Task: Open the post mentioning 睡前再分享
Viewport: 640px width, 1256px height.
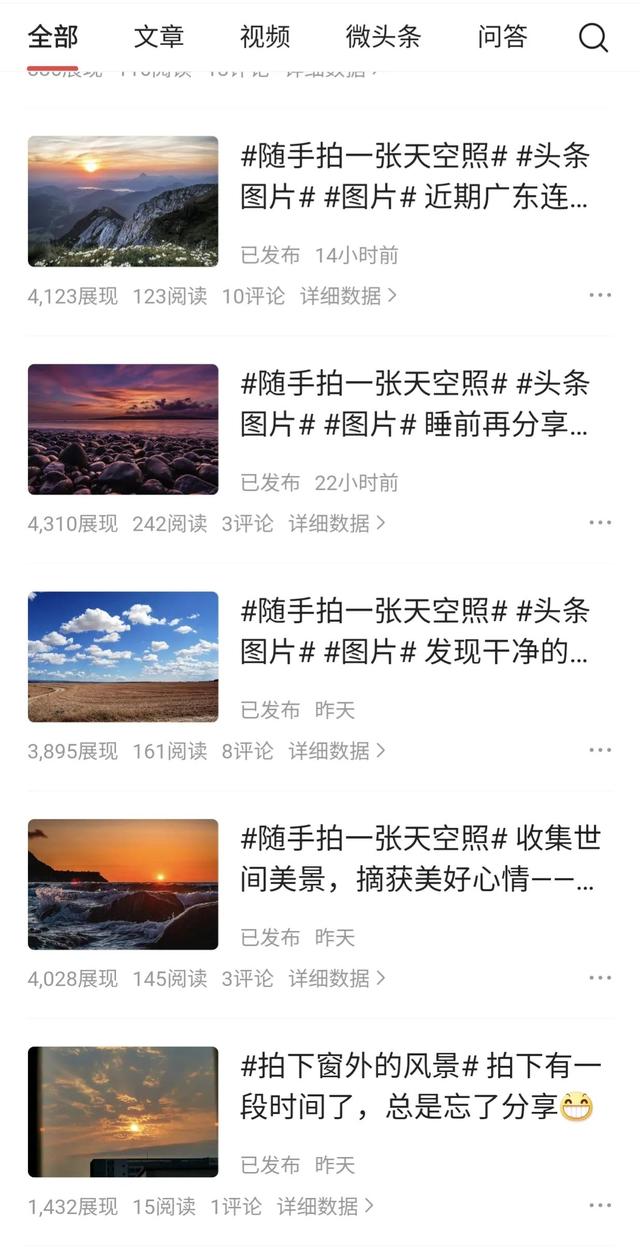Action: click(414, 404)
